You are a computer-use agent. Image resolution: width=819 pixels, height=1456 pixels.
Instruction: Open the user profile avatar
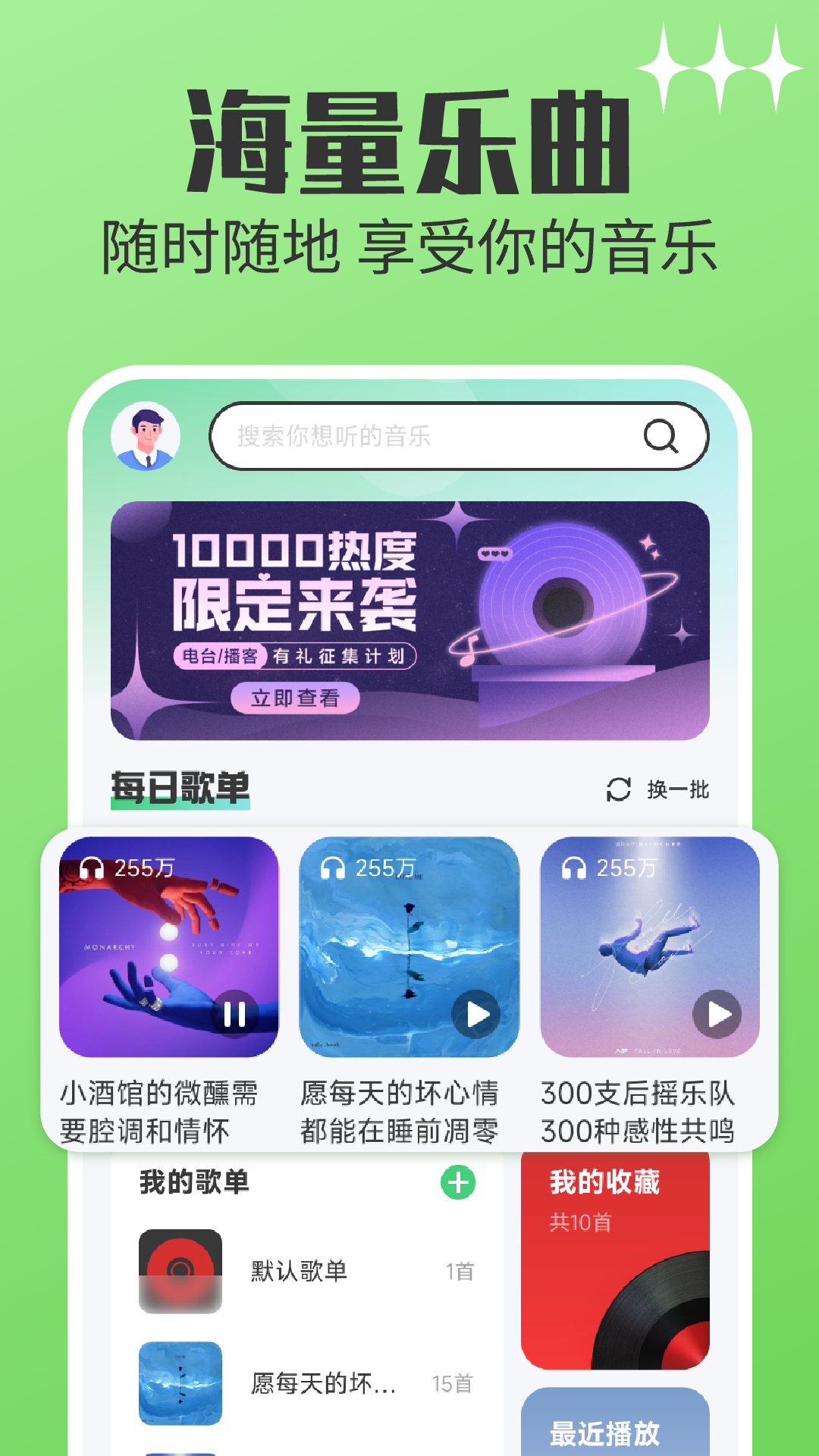pyautogui.click(x=146, y=437)
